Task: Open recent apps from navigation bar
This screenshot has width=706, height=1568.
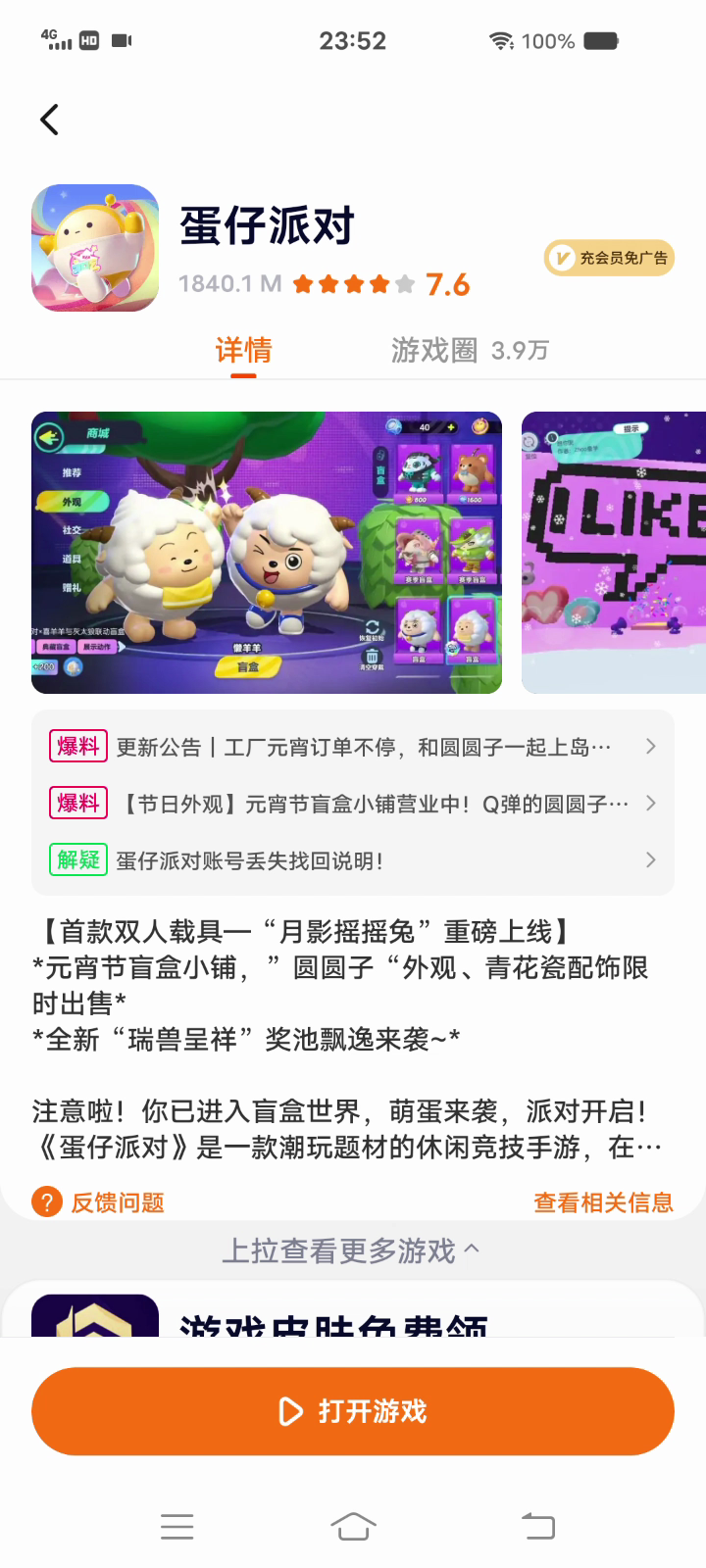Action: tap(176, 1526)
